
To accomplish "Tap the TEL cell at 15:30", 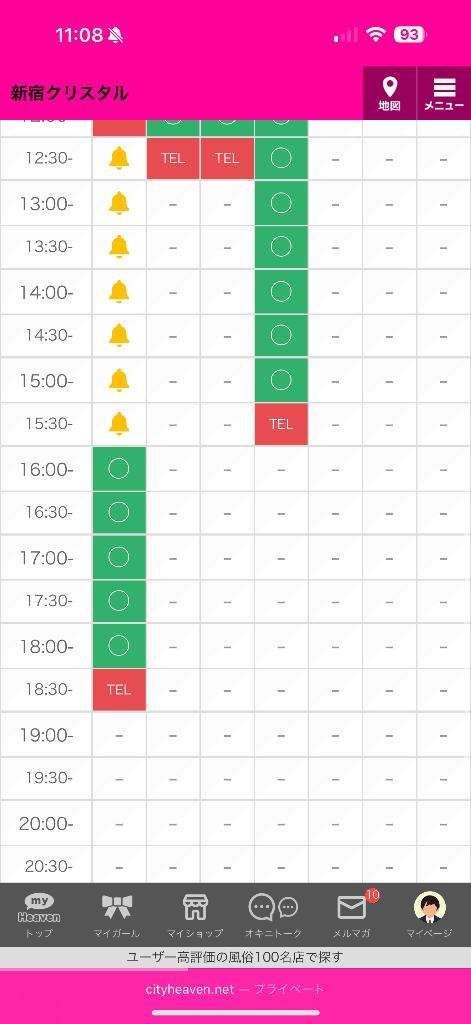I will click(281, 424).
